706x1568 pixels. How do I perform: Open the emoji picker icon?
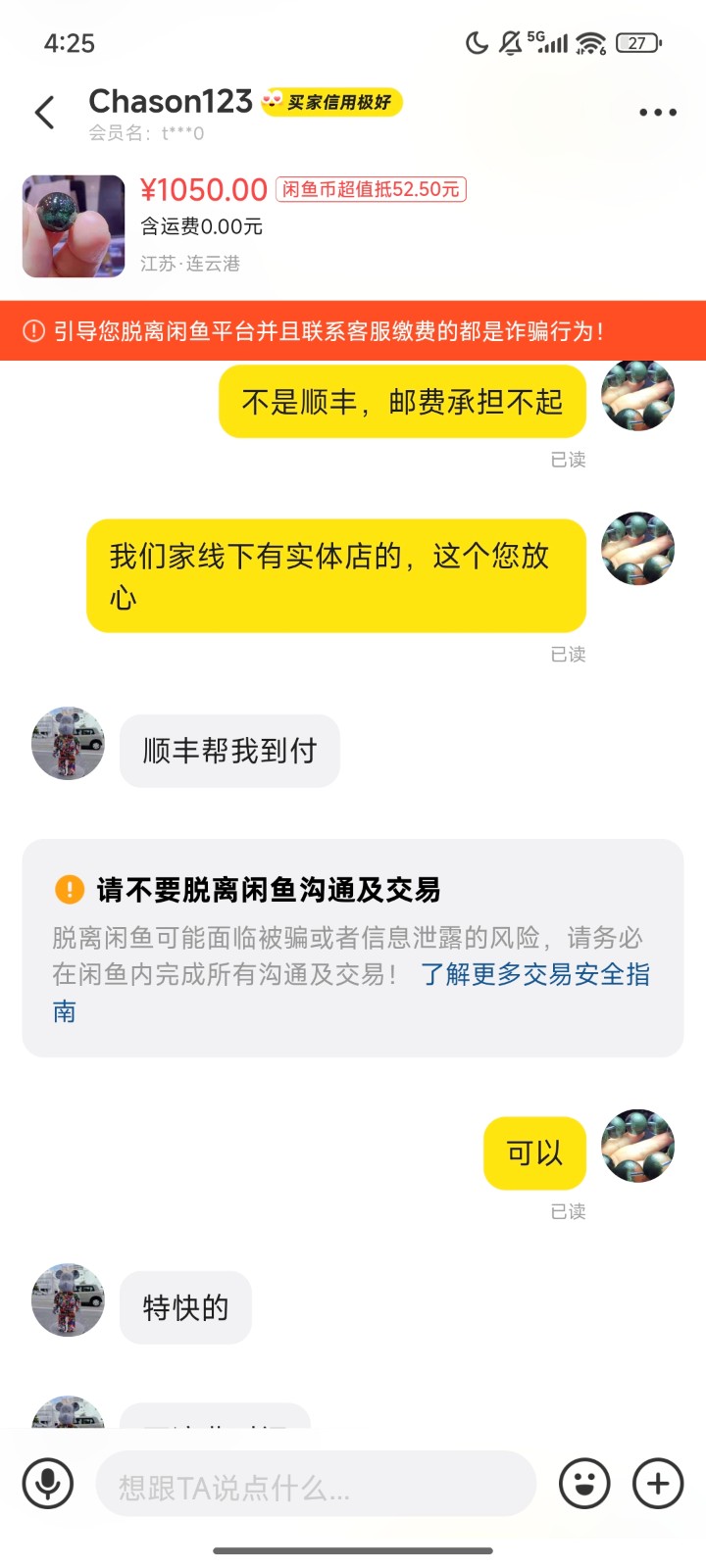tap(583, 1484)
